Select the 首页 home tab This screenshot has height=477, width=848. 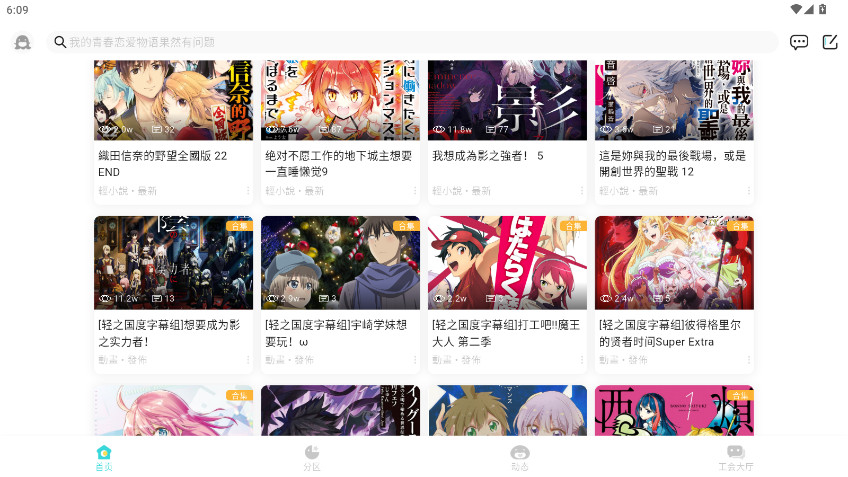(x=104, y=458)
